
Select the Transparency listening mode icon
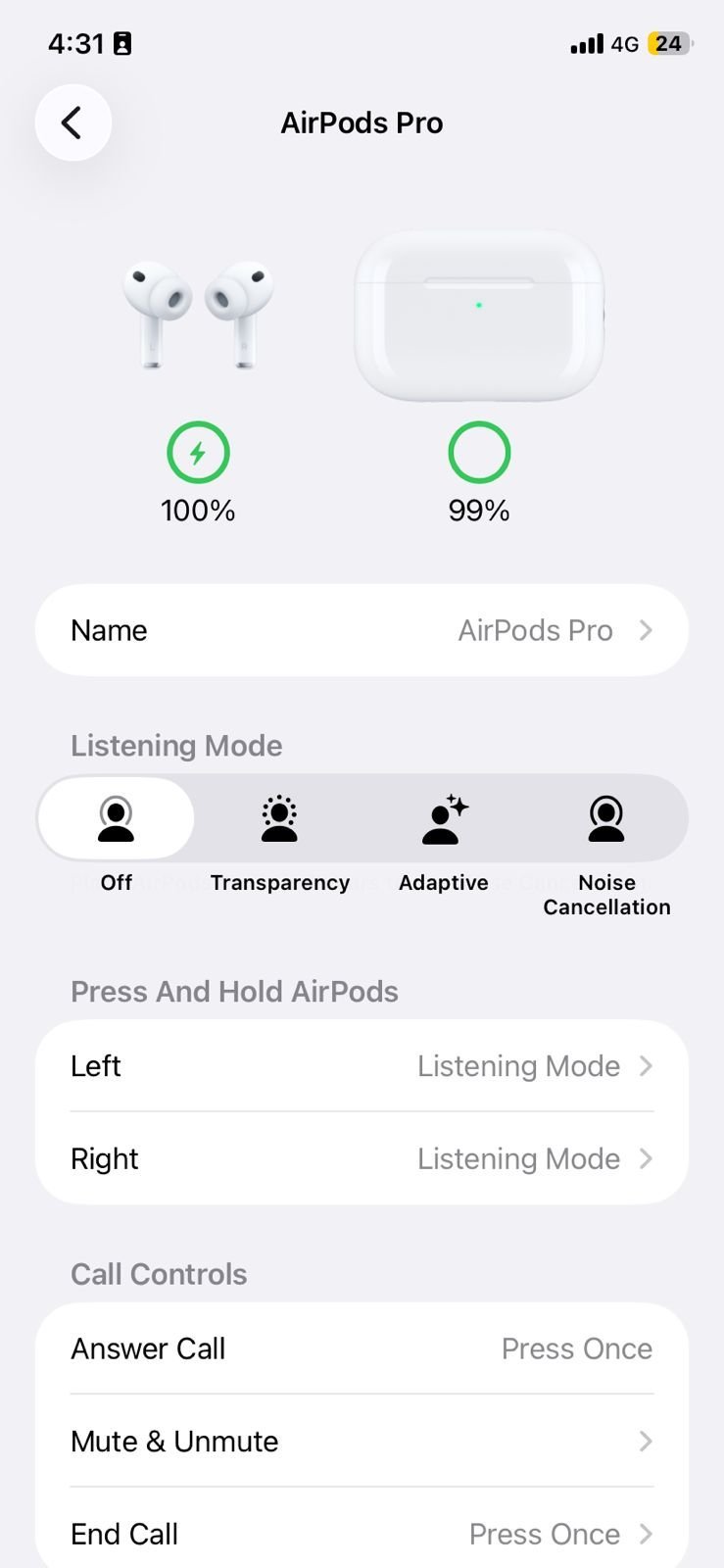coord(279,817)
